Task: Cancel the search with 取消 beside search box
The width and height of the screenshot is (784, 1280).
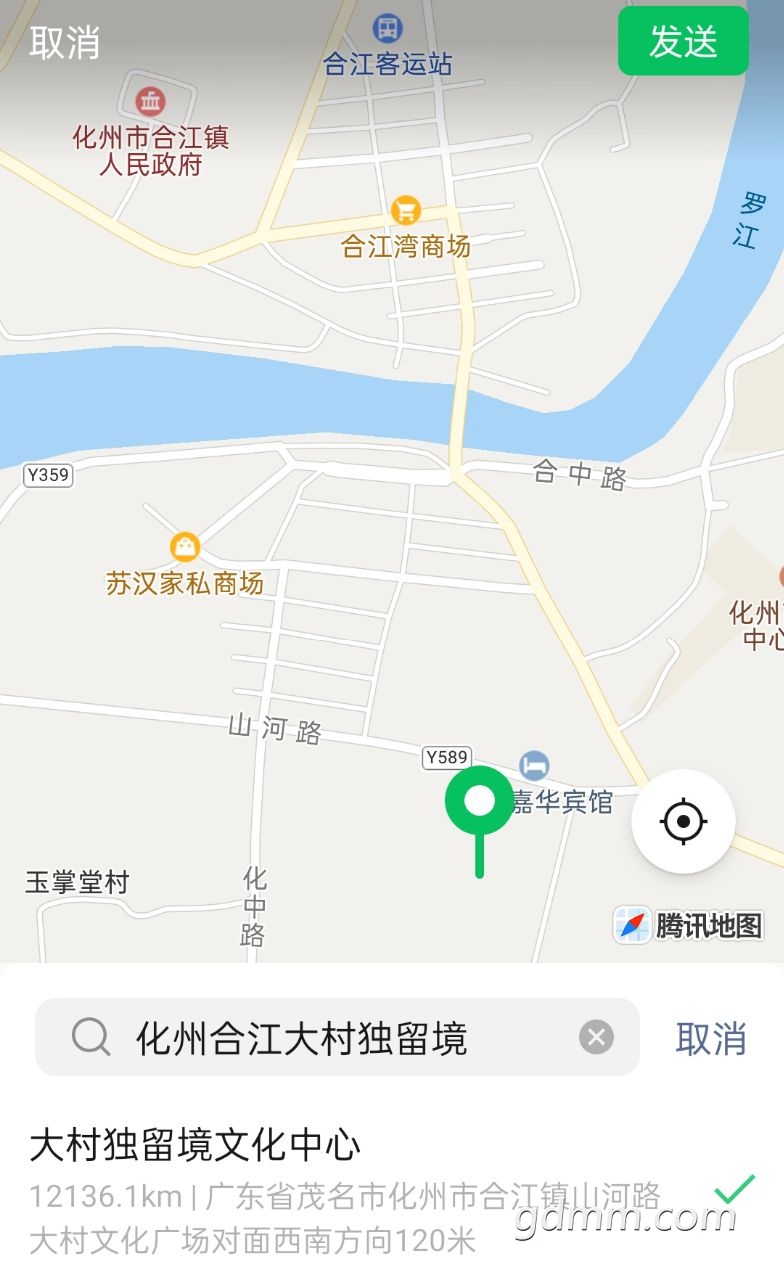Action: (x=711, y=1038)
